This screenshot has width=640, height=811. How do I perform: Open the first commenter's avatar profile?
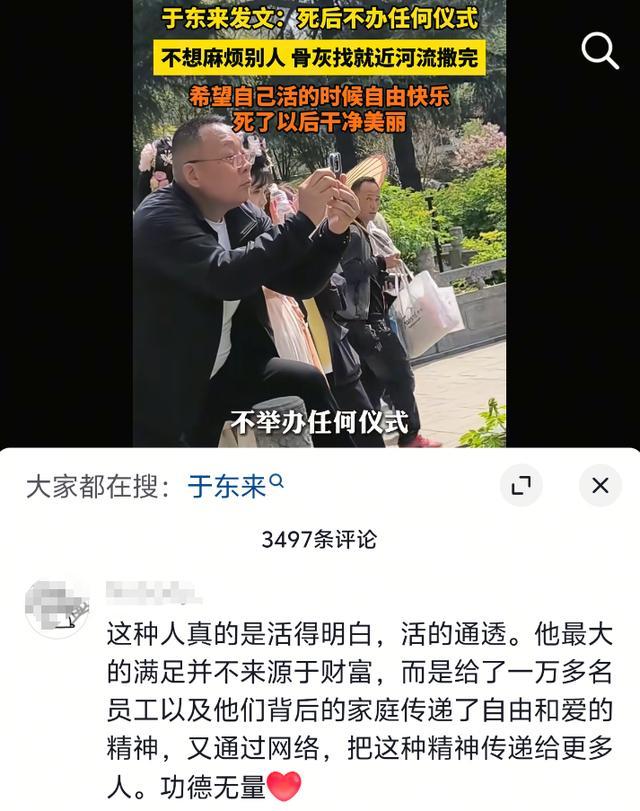(x=57, y=607)
